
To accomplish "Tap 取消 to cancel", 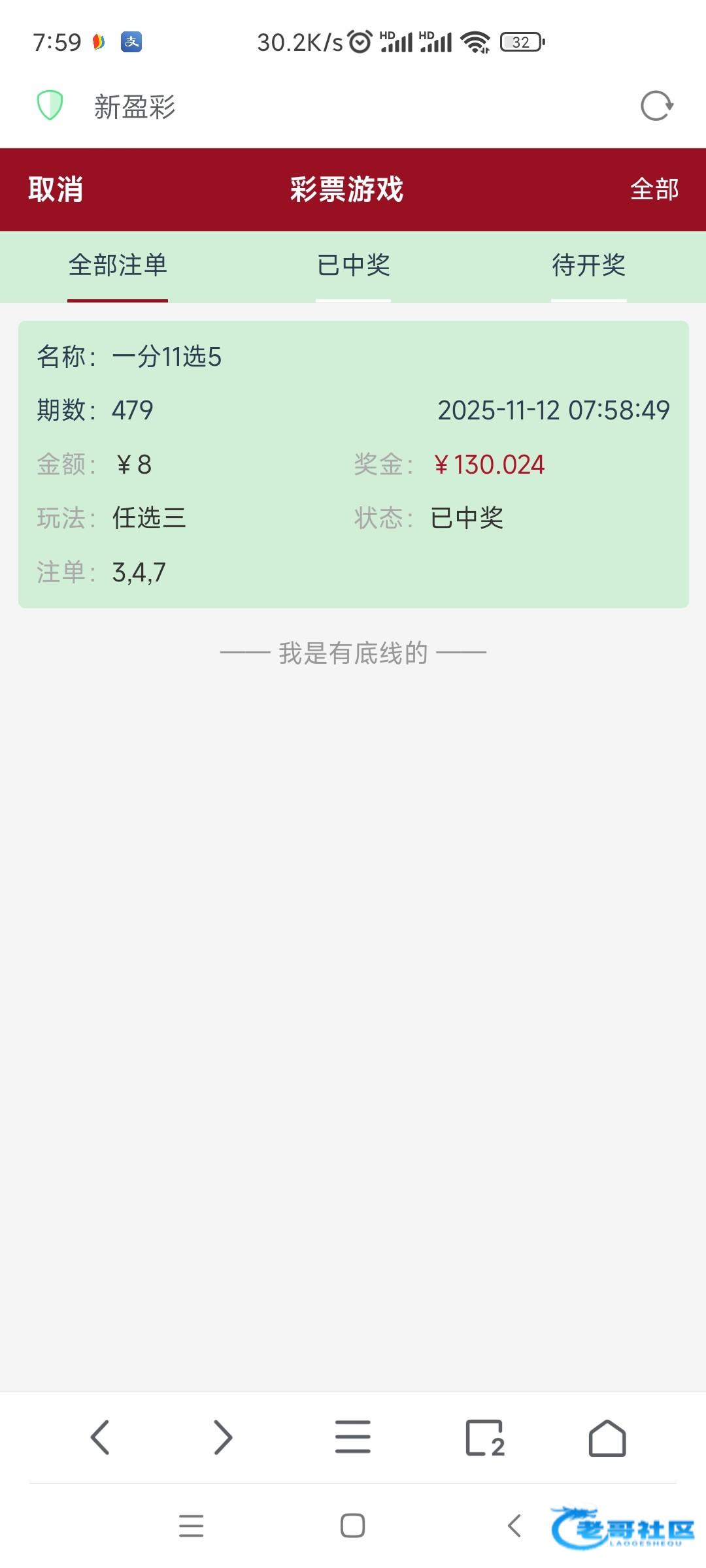I will (56, 189).
